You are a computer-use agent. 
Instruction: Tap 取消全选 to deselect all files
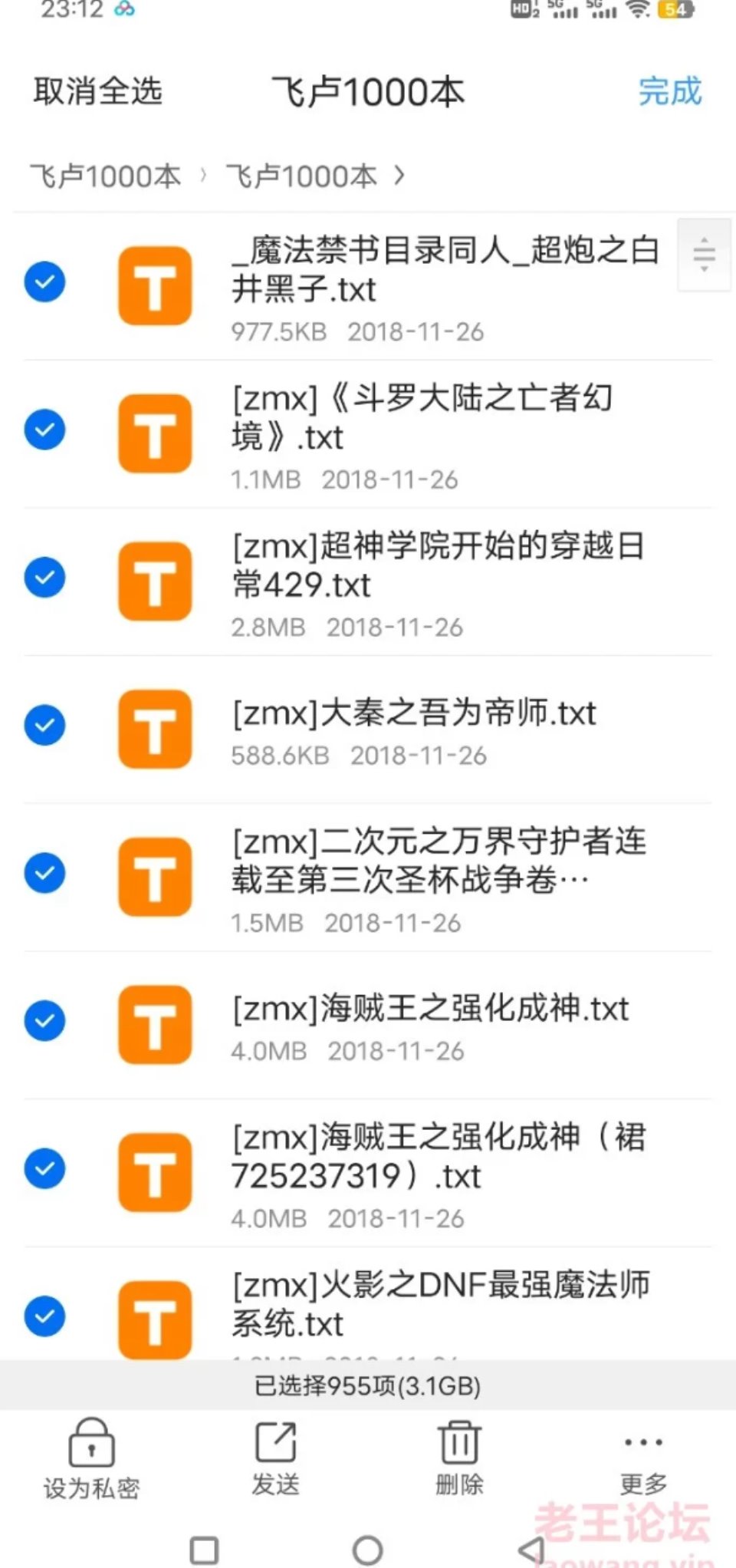click(97, 92)
